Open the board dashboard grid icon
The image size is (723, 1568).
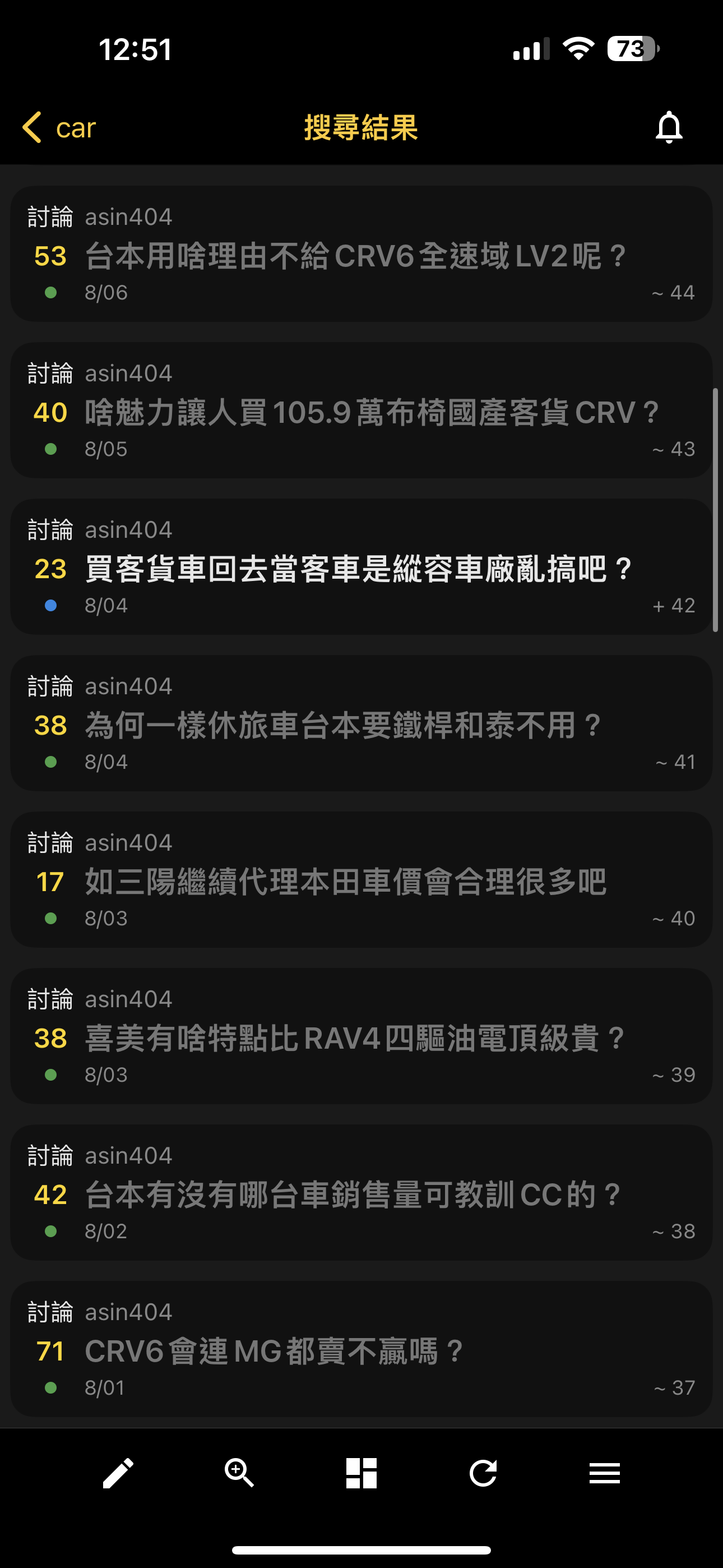click(x=361, y=1473)
